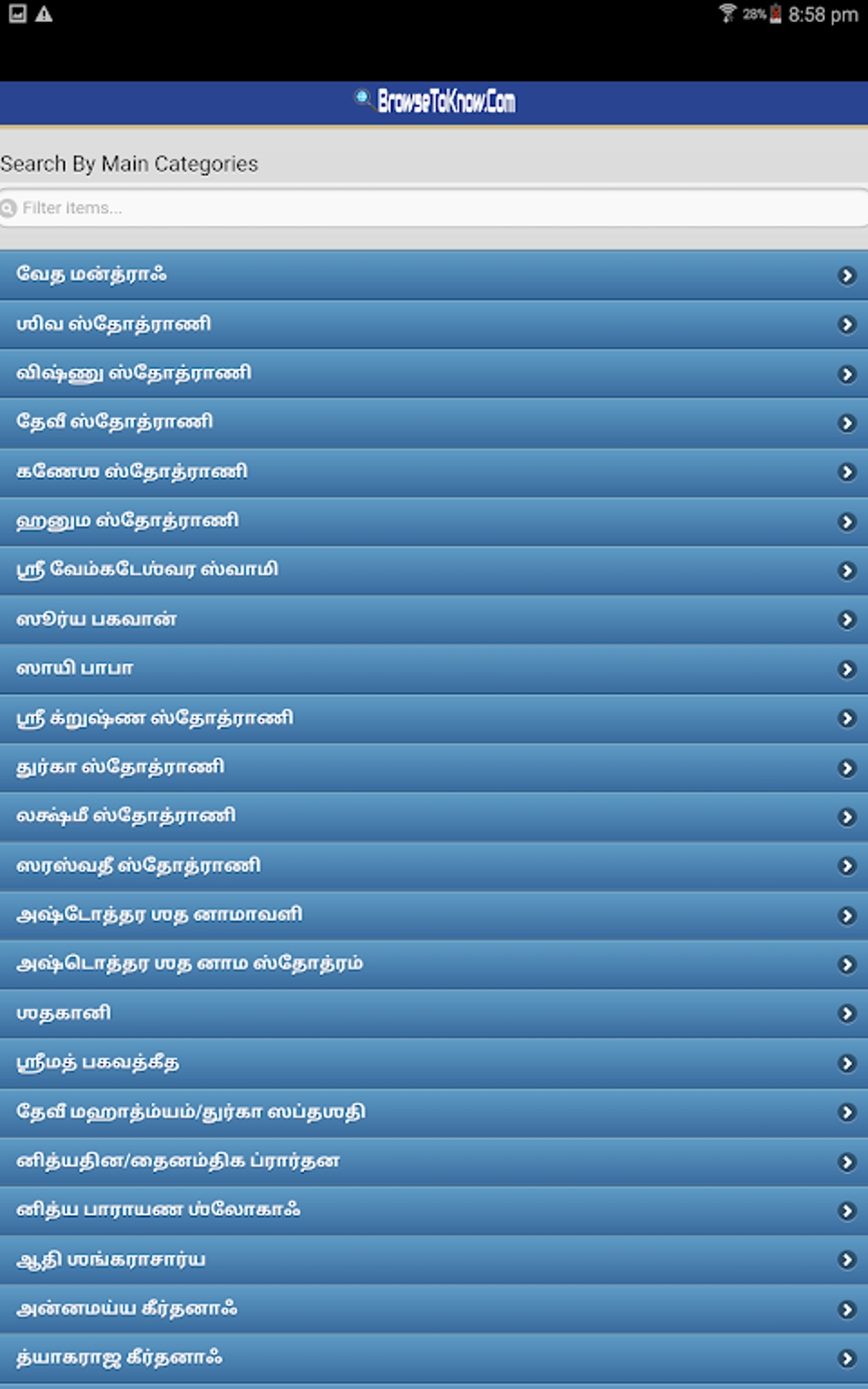Open ஸூர்ய பகவான் category
This screenshot has width=868, height=1389.
pos(434,620)
